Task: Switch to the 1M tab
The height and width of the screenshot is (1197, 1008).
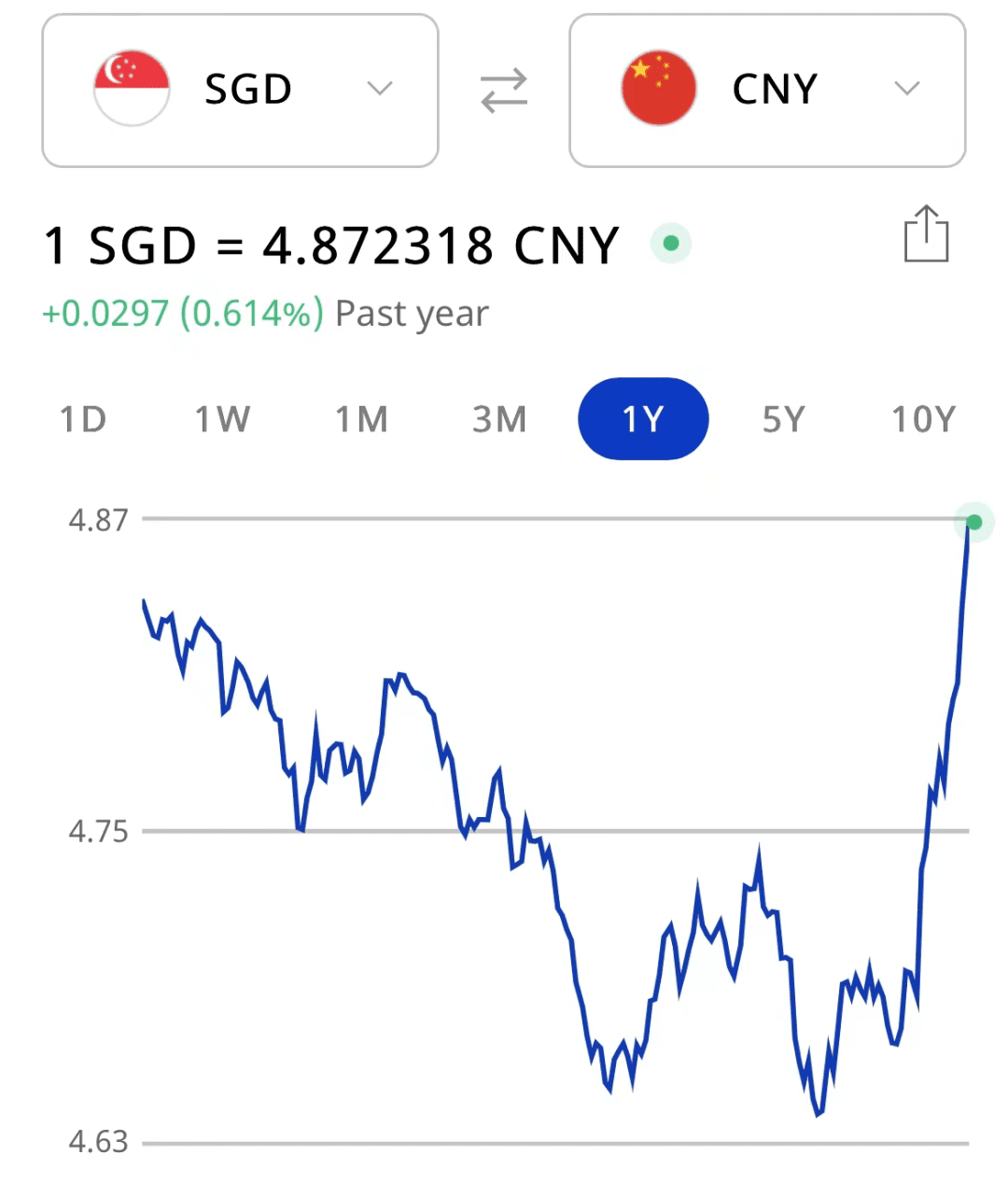Action: point(362,419)
